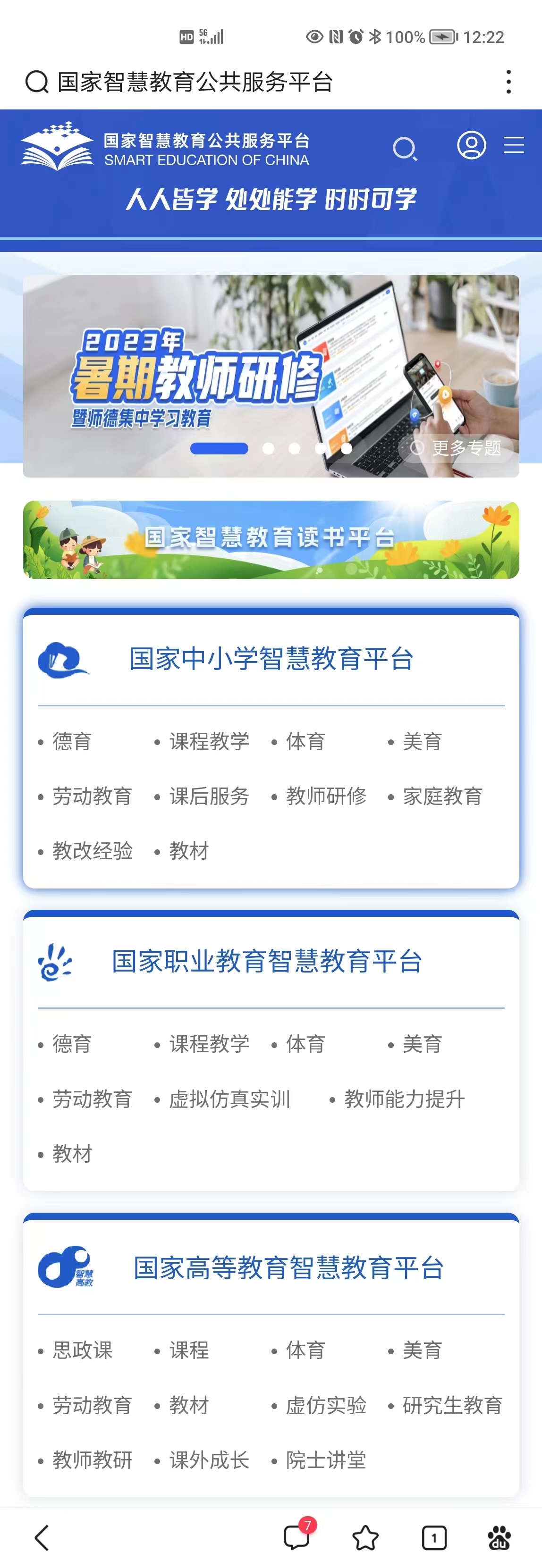542x1568 pixels.
Task: Open 教师能力提升
Action: pyautogui.click(x=404, y=1098)
